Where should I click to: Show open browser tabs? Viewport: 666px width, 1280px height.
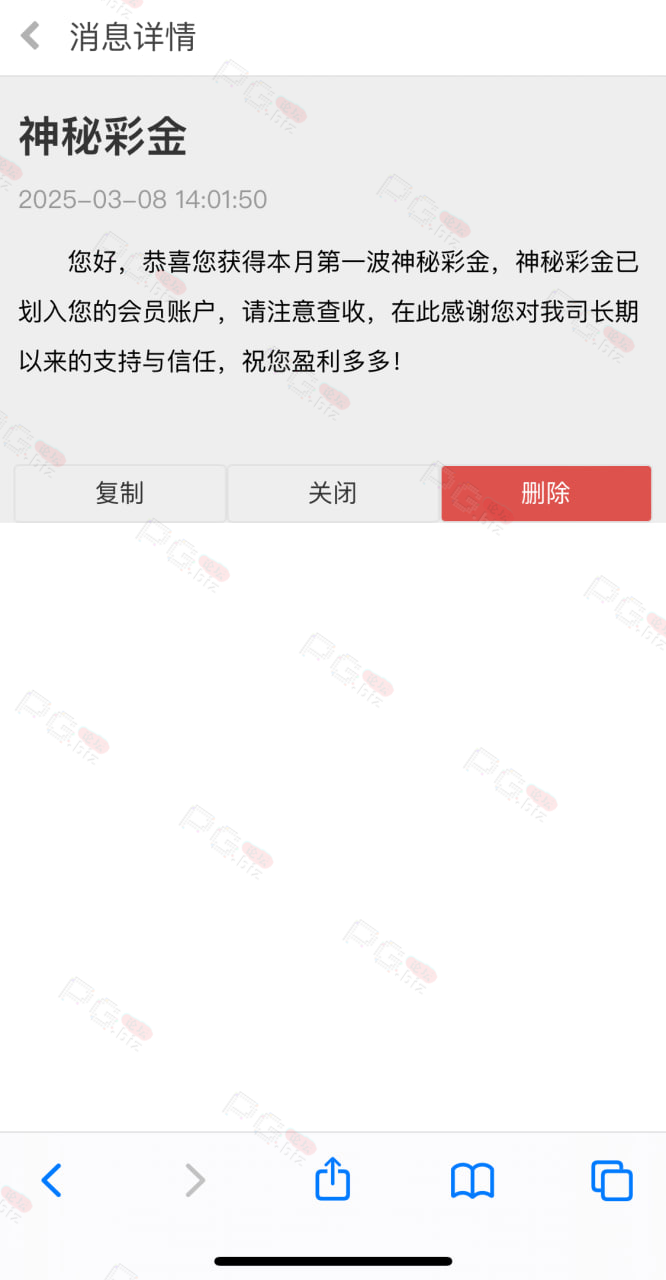[x=612, y=1181]
